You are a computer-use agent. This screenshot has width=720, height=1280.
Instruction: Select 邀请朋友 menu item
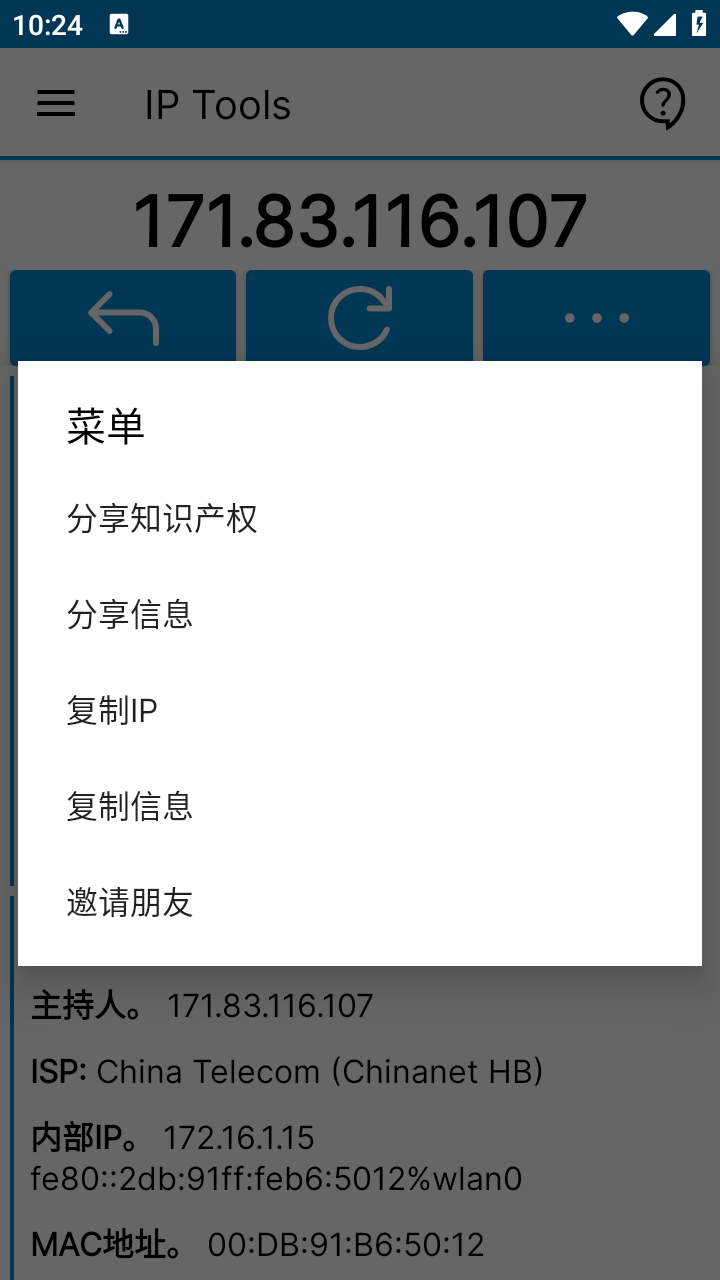tap(130, 903)
